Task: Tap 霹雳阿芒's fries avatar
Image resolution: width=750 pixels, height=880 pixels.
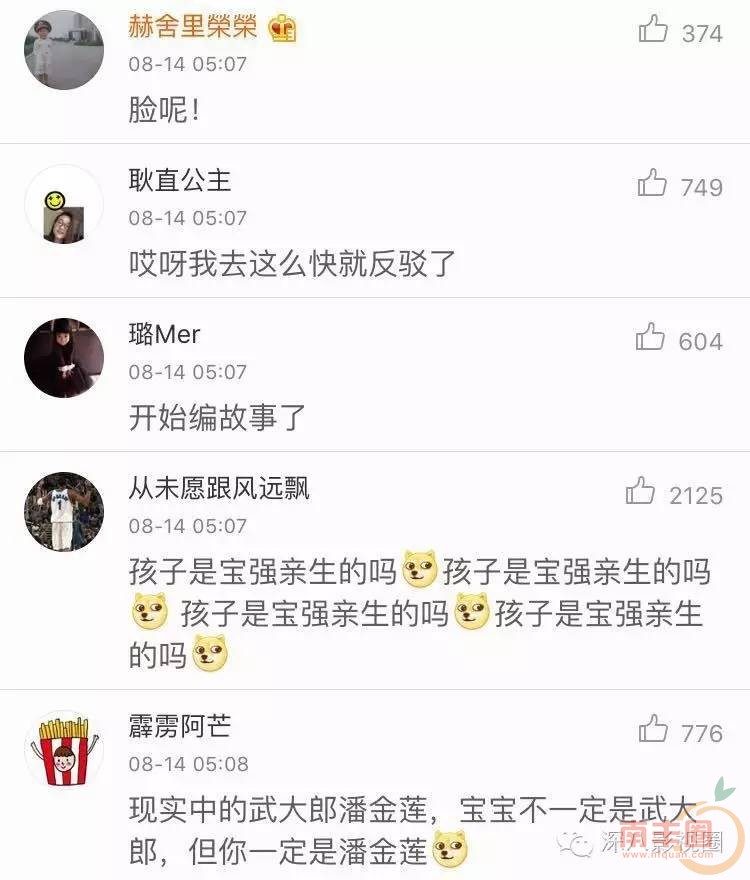Action: coord(64,750)
